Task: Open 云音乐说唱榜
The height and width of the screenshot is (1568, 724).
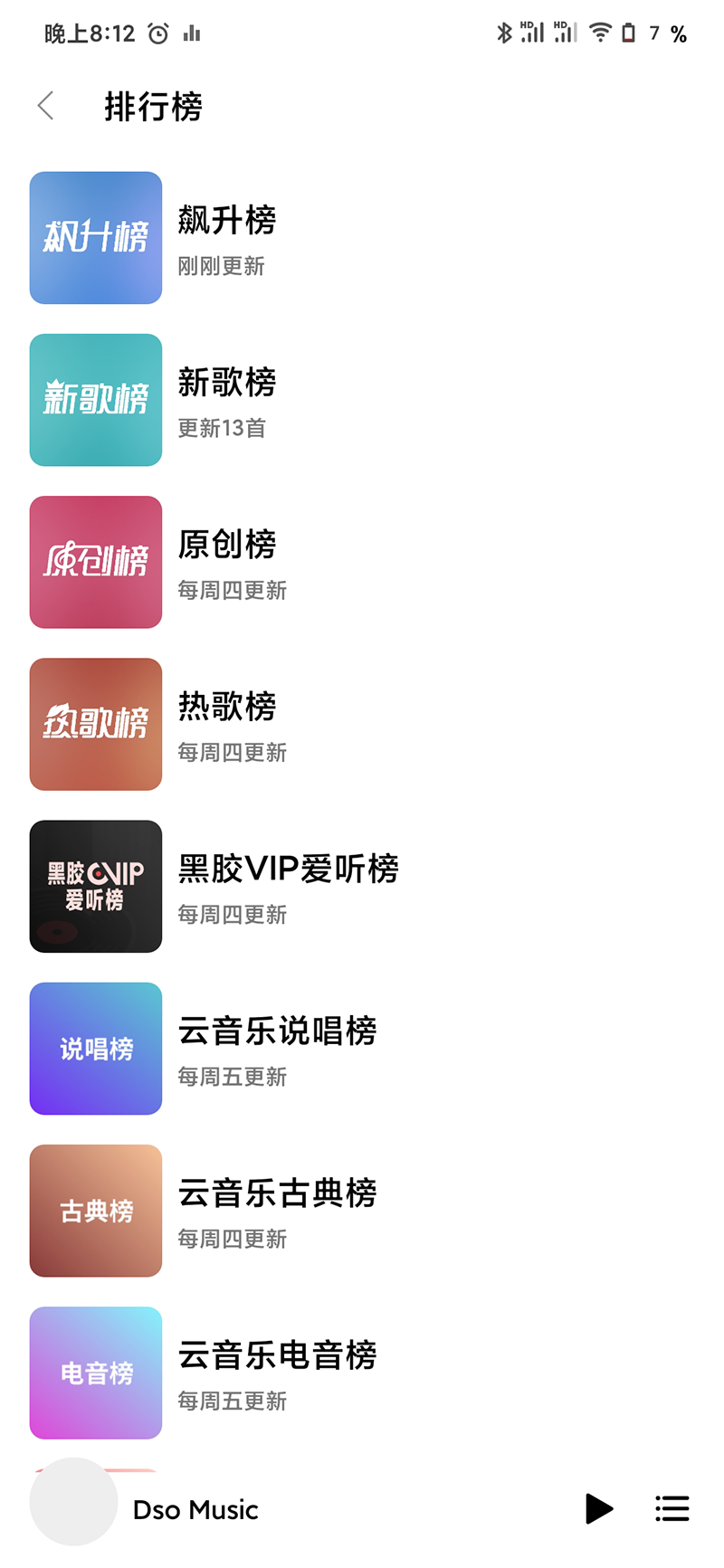Action: [x=277, y=1048]
